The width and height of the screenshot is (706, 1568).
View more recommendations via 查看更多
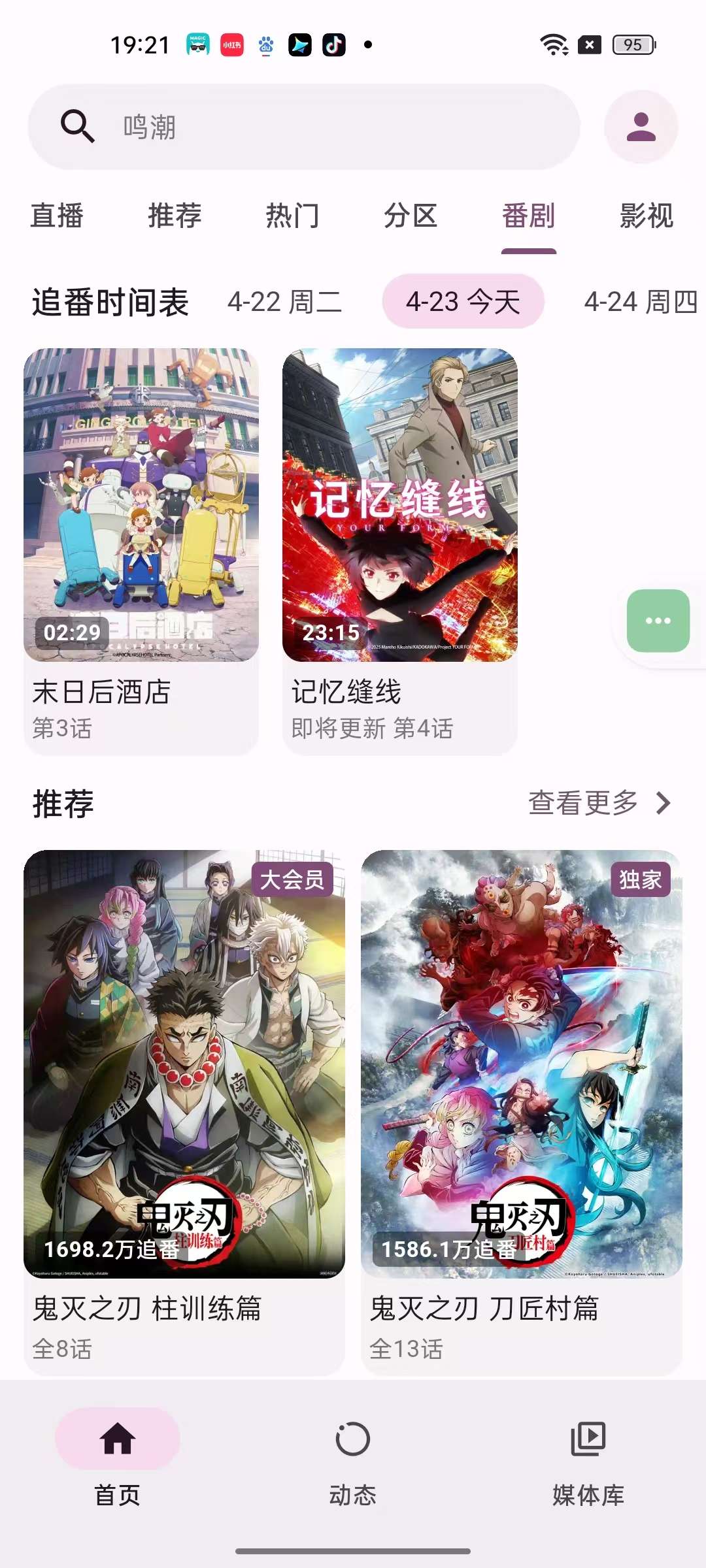599,802
